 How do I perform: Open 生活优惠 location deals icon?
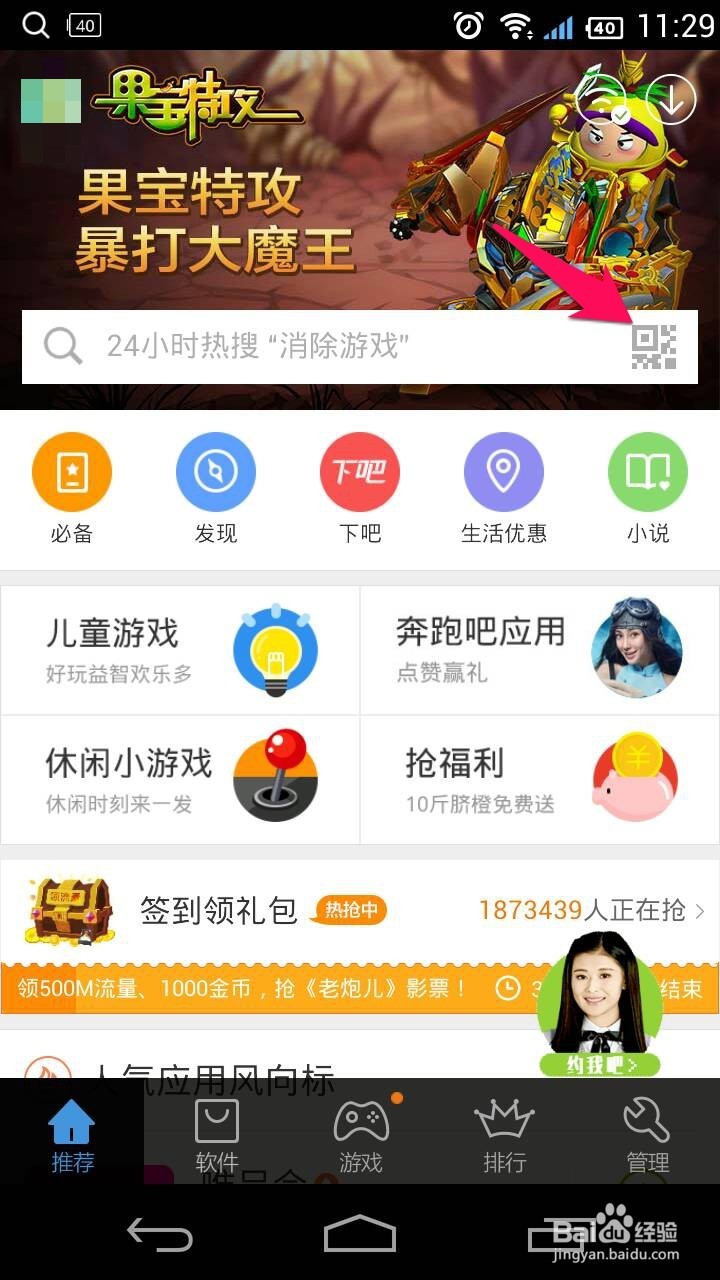(x=504, y=470)
